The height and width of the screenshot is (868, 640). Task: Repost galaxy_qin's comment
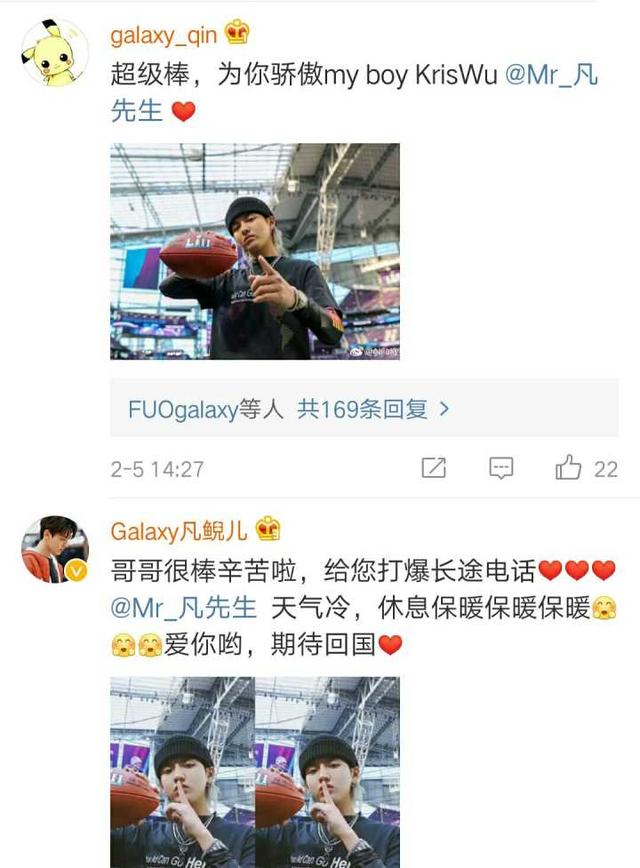pos(434,467)
